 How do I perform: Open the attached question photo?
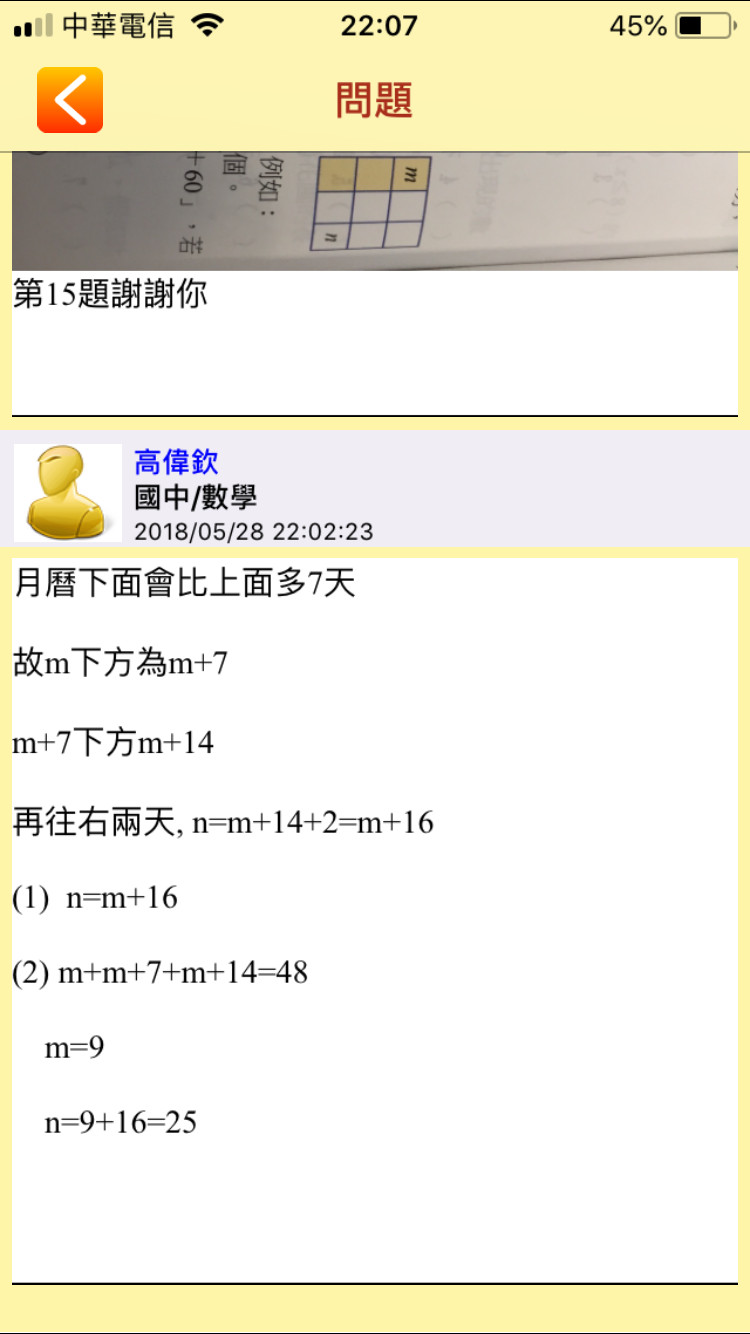click(x=375, y=212)
